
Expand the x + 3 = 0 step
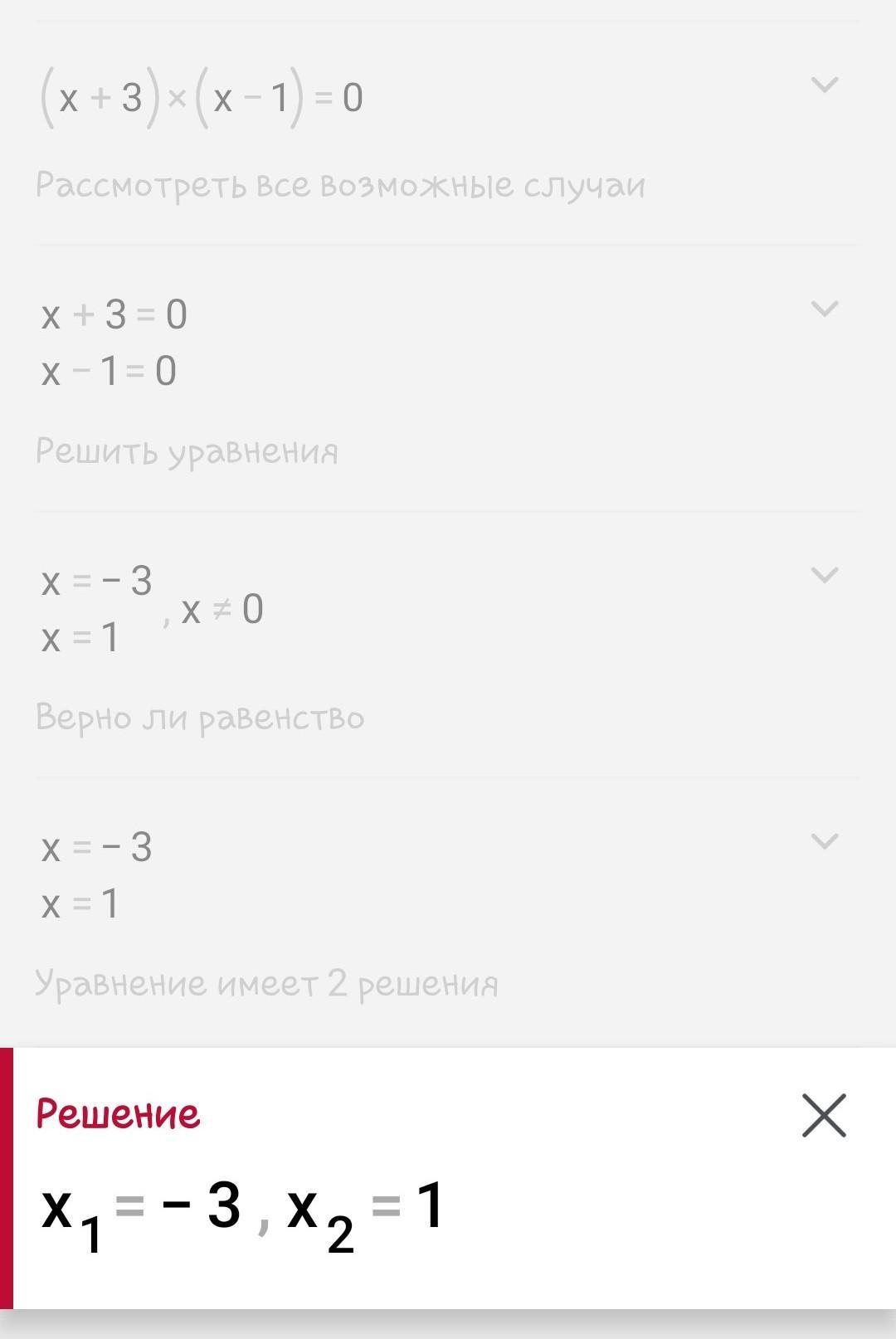[824, 309]
